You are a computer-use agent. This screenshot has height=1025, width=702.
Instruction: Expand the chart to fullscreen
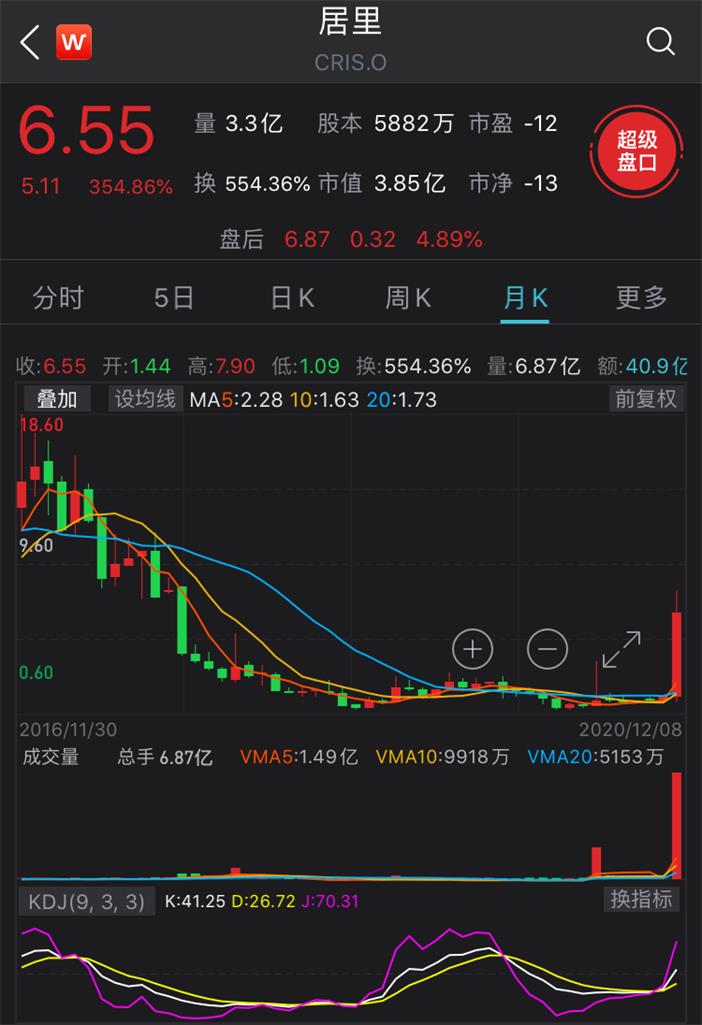[621, 649]
